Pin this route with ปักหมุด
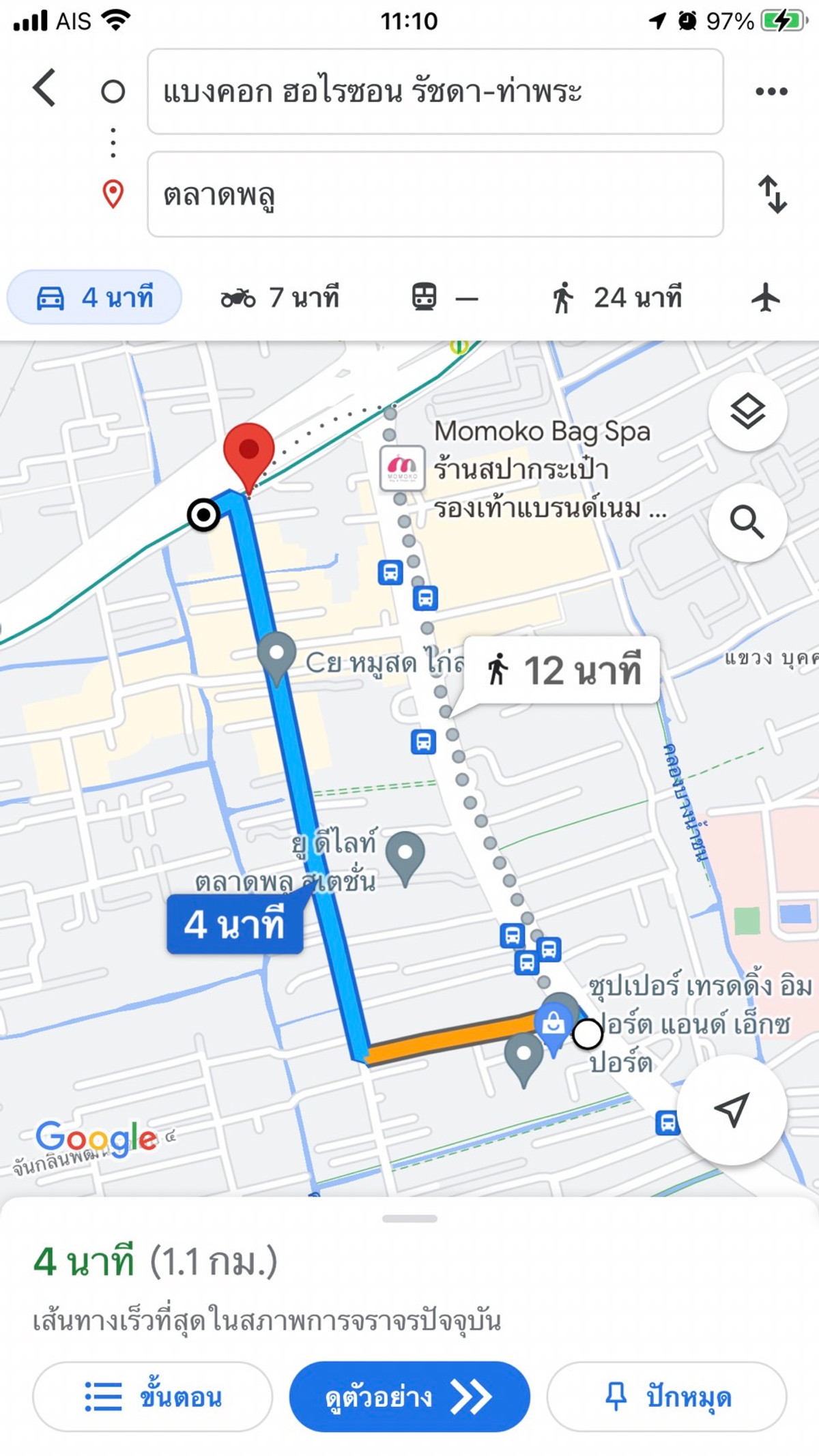Image resolution: width=819 pixels, height=1456 pixels. 667,1397
